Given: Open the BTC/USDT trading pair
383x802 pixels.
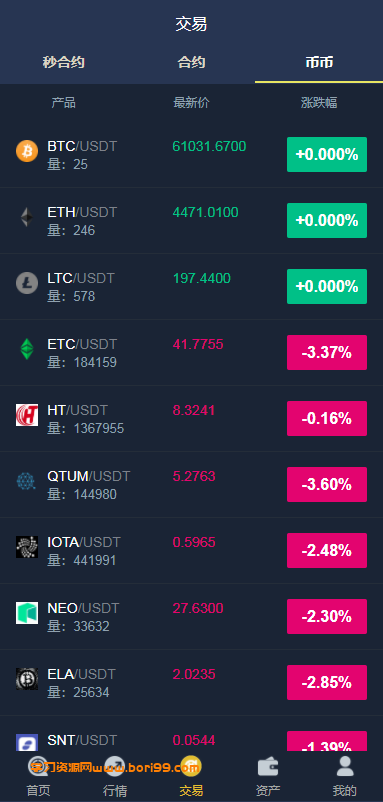Looking at the screenshot, I should [191, 154].
